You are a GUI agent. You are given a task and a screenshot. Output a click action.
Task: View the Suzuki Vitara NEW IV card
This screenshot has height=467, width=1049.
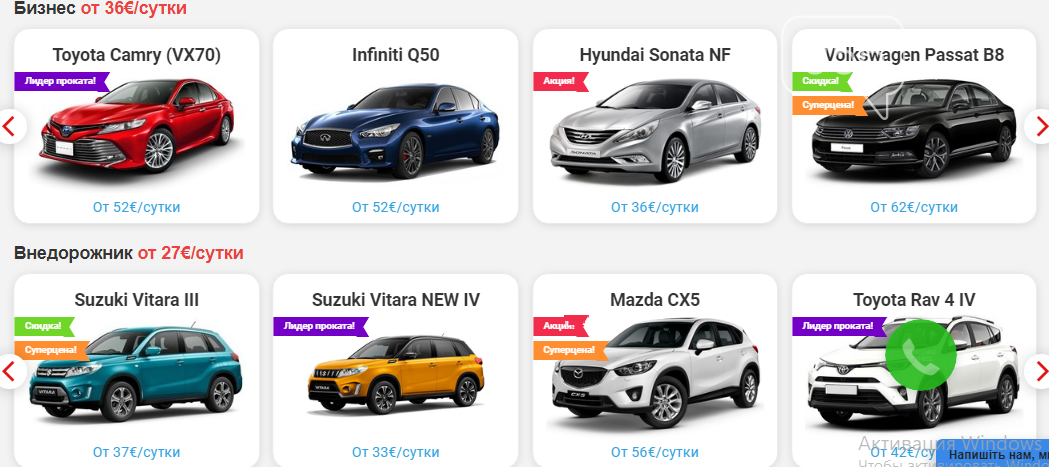[395, 372]
